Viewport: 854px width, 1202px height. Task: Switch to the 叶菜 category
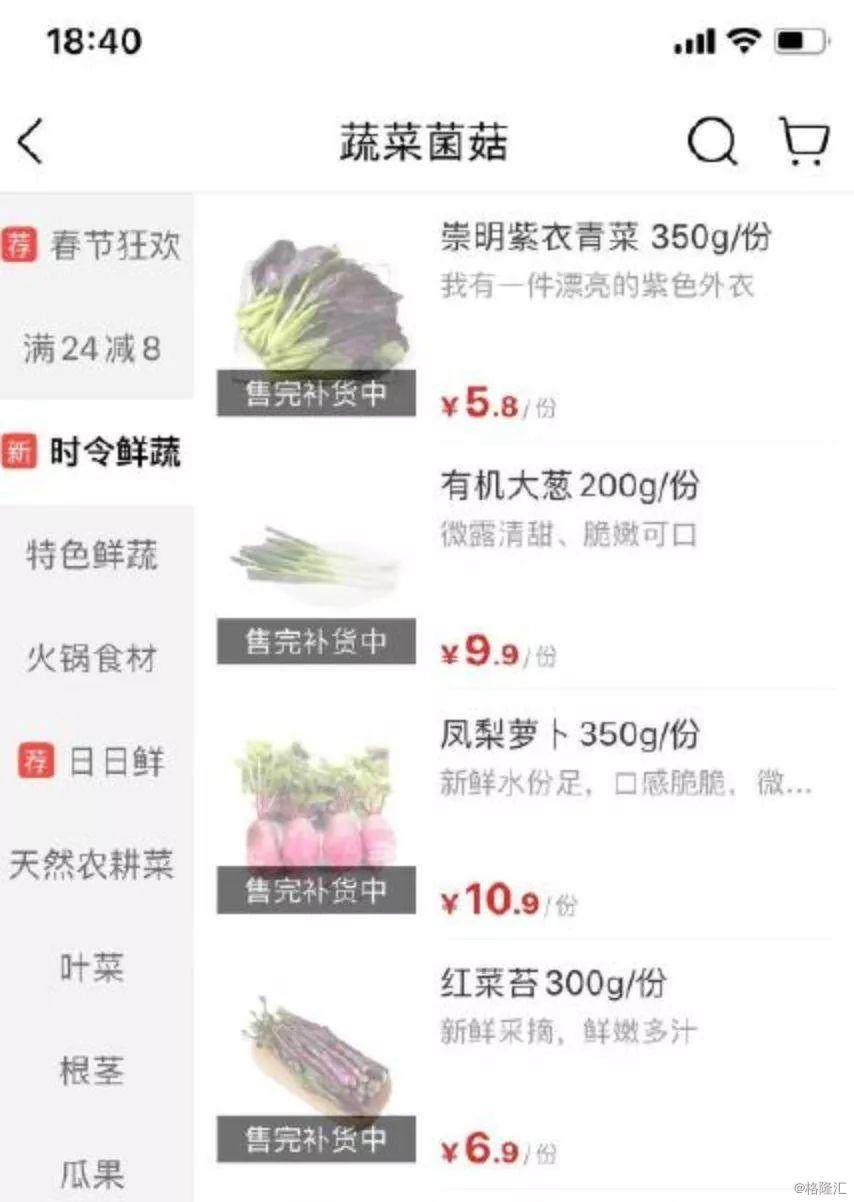coord(92,968)
